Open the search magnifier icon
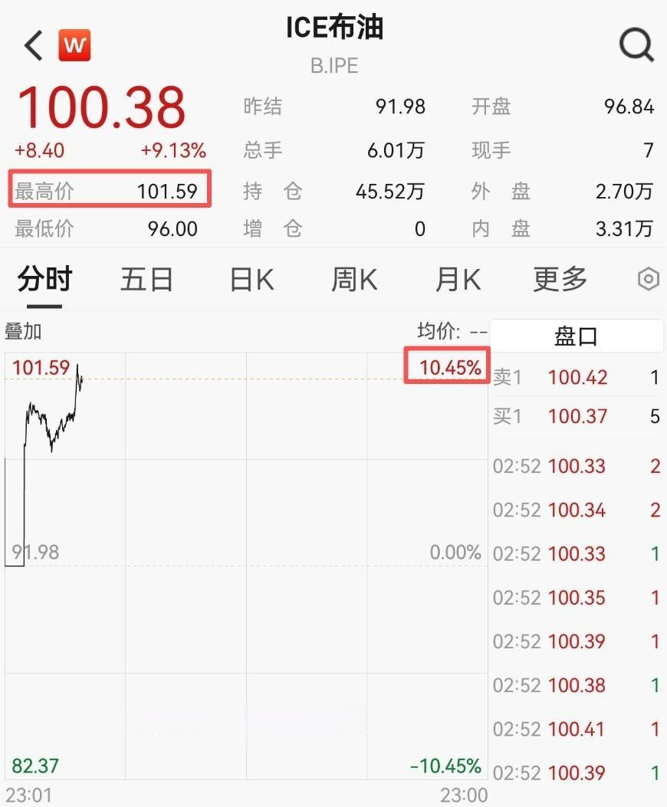The image size is (667, 807). point(636,45)
